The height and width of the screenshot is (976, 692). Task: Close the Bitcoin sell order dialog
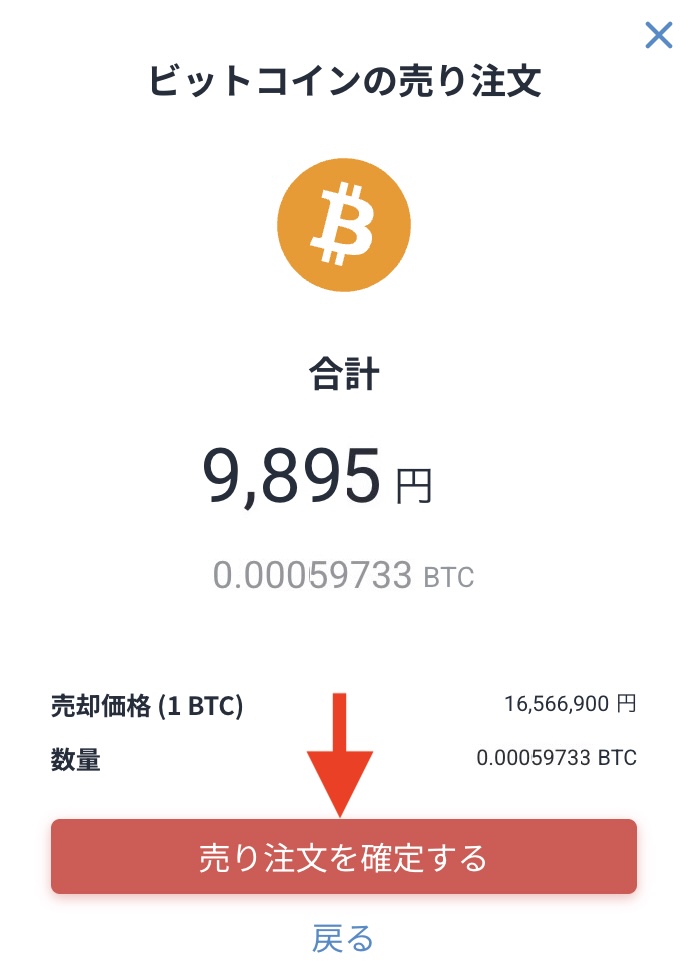pyautogui.click(x=658, y=36)
